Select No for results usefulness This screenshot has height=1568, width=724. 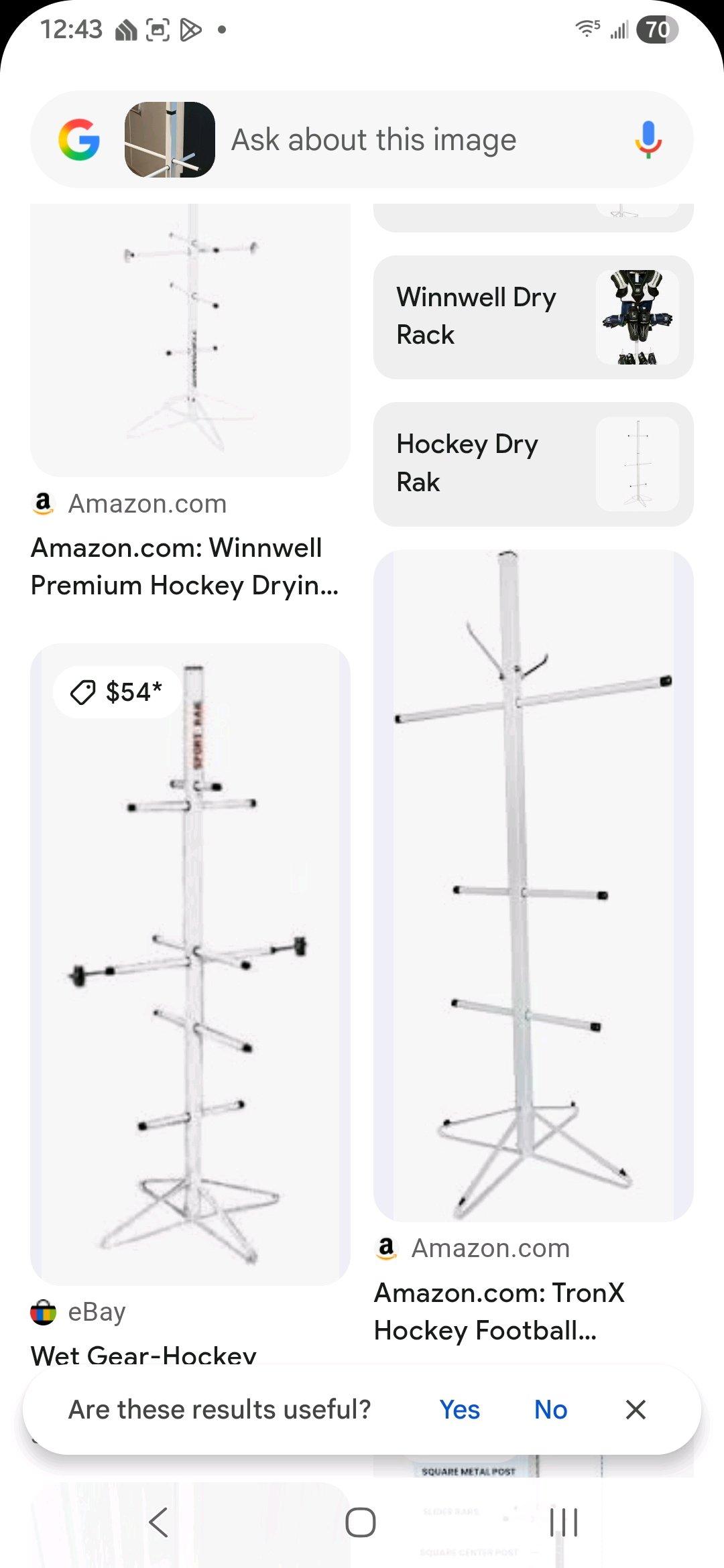(550, 1409)
